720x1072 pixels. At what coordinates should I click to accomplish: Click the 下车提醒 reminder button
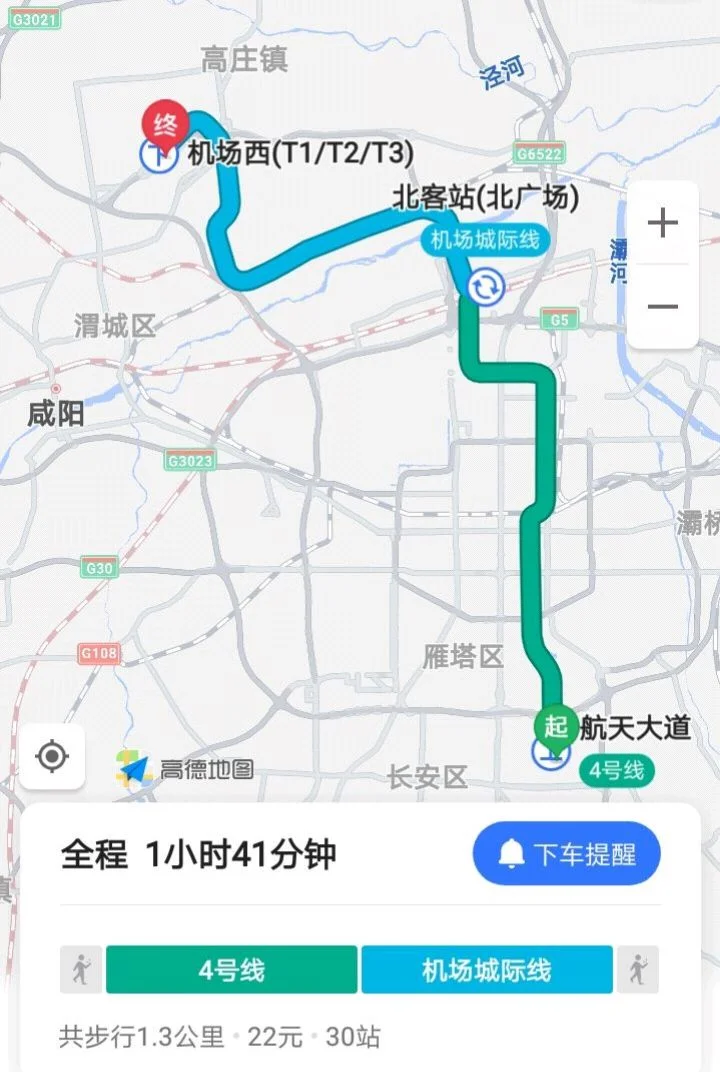click(x=566, y=852)
